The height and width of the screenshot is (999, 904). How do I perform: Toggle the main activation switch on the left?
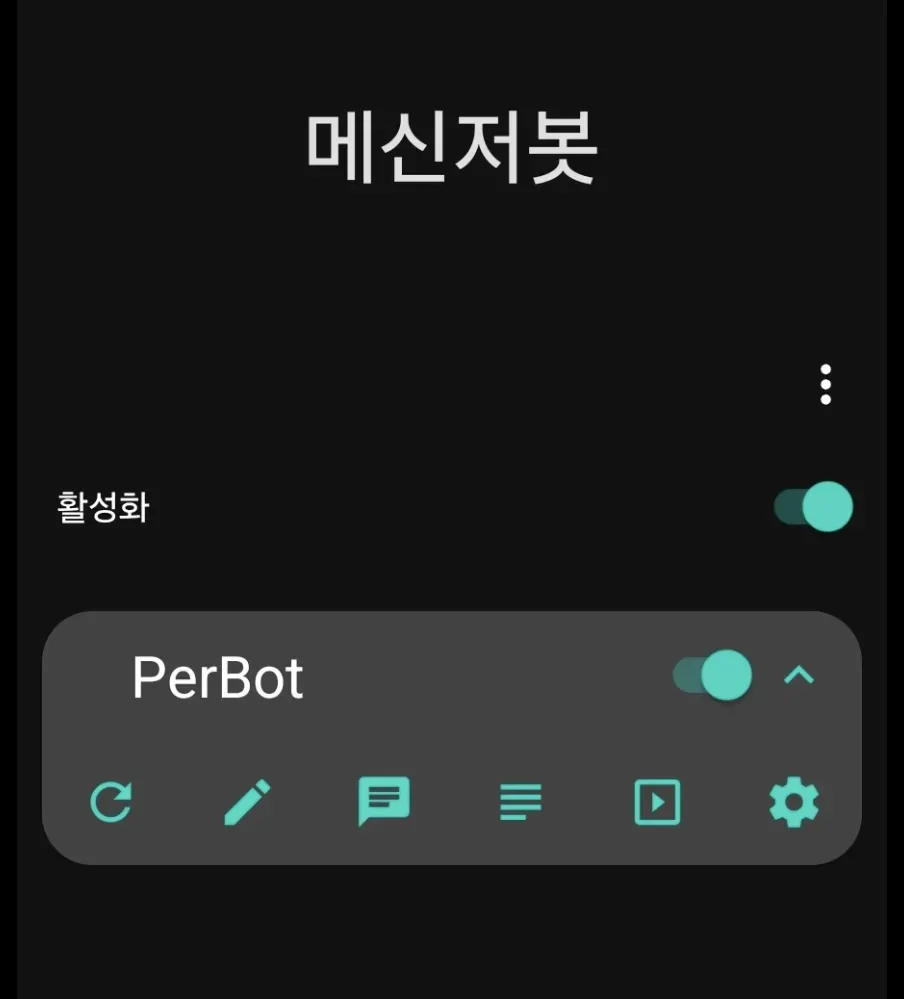pyautogui.click(x=815, y=506)
